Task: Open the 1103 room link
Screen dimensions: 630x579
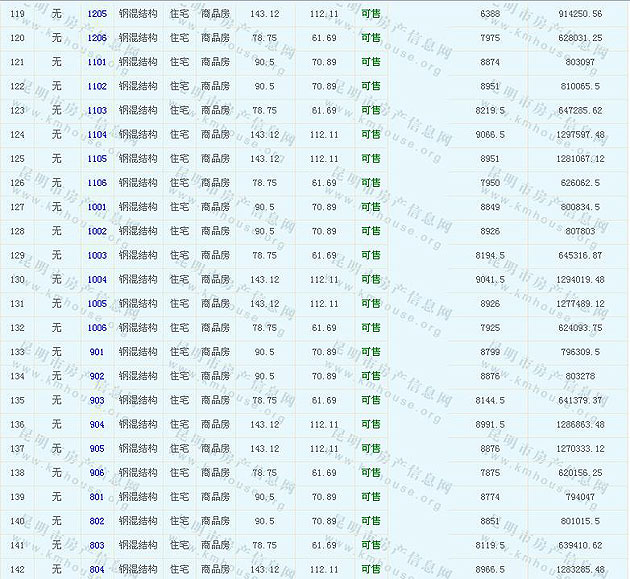Action: pyautogui.click(x=97, y=111)
